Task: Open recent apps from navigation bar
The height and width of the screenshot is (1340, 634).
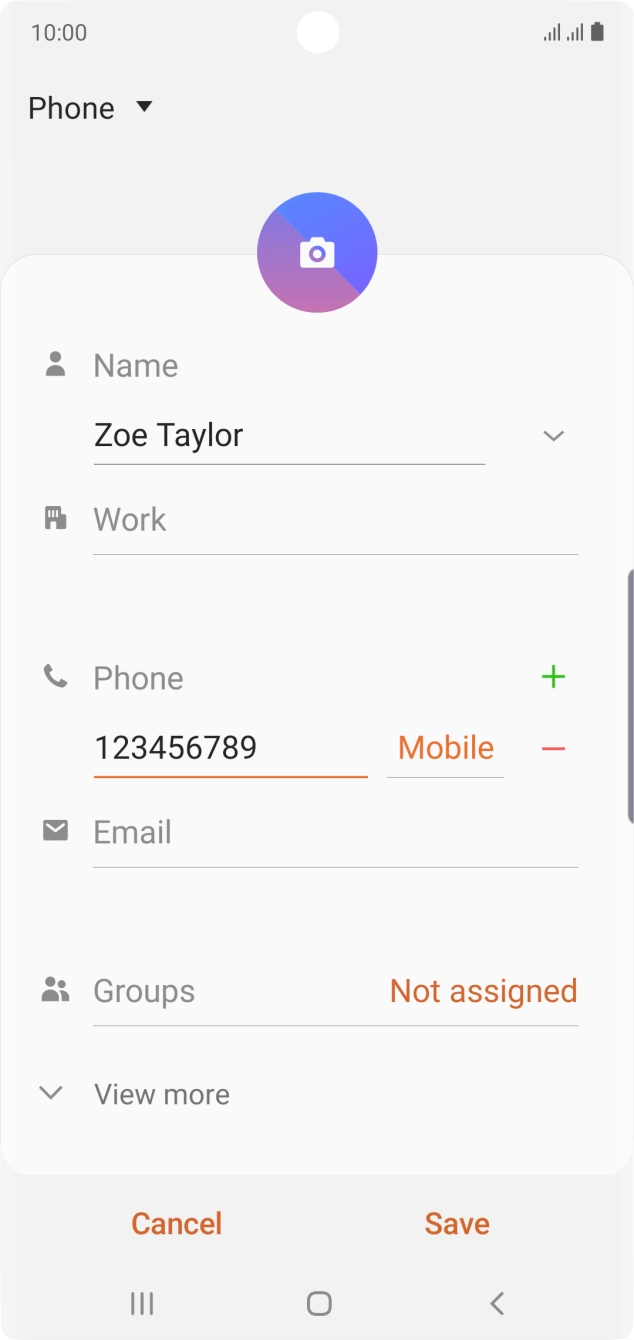Action: pyautogui.click(x=142, y=1303)
